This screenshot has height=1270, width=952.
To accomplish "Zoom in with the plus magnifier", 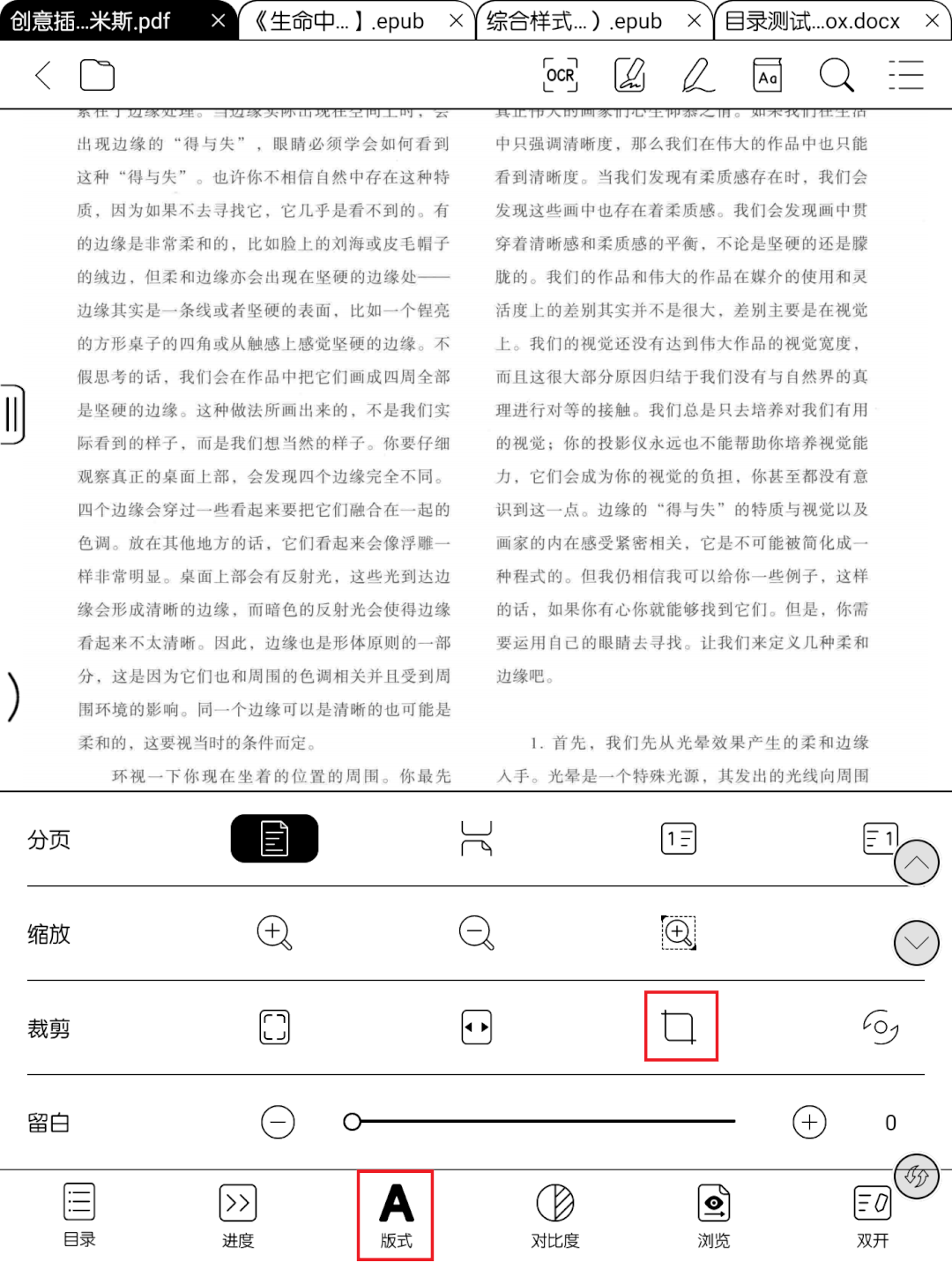I will click(x=274, y=933).
